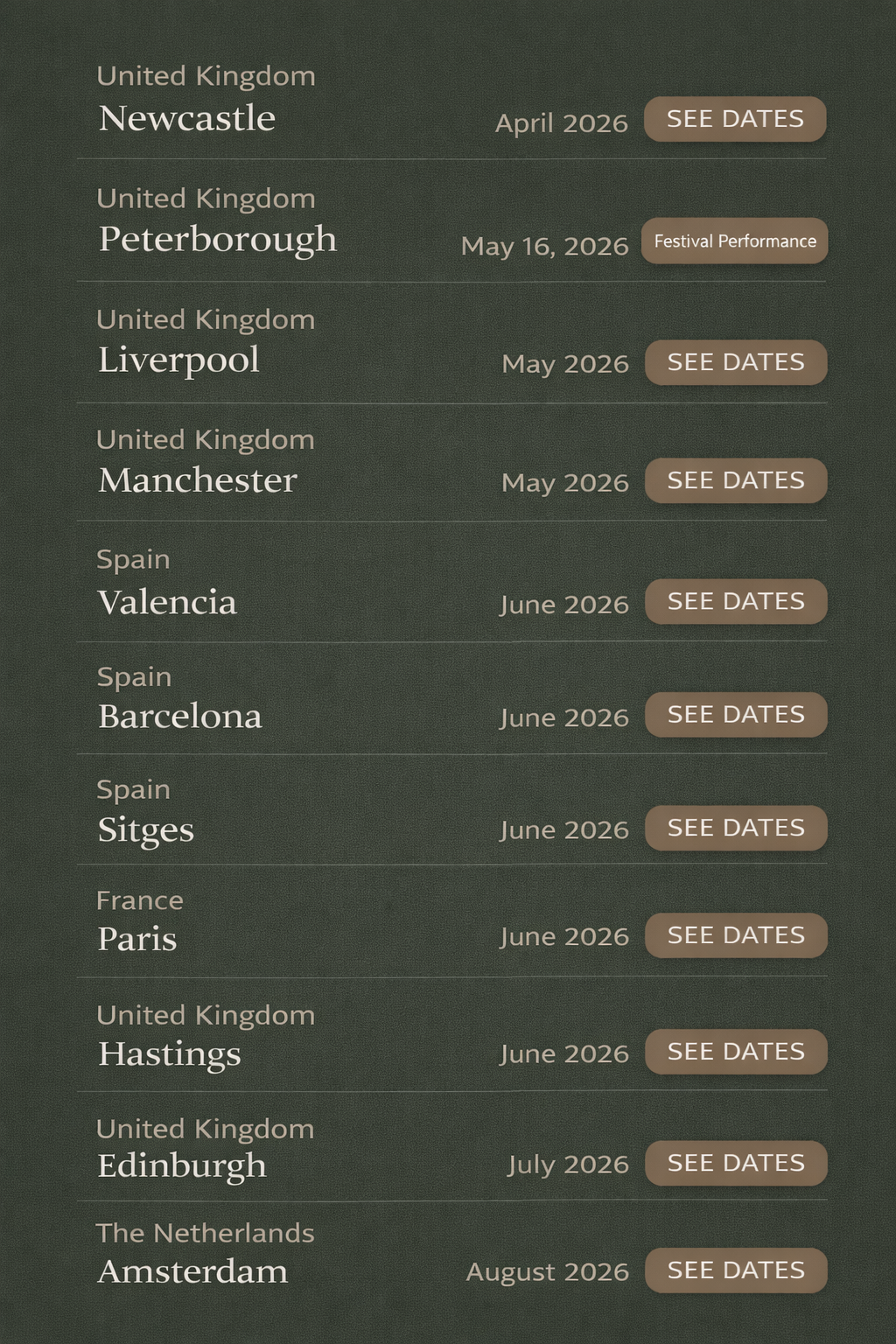Viewport: 896px width, 1344px height.
Task: See dates for Hastings
Action: pyautogui.click(x=735, y=1052)
